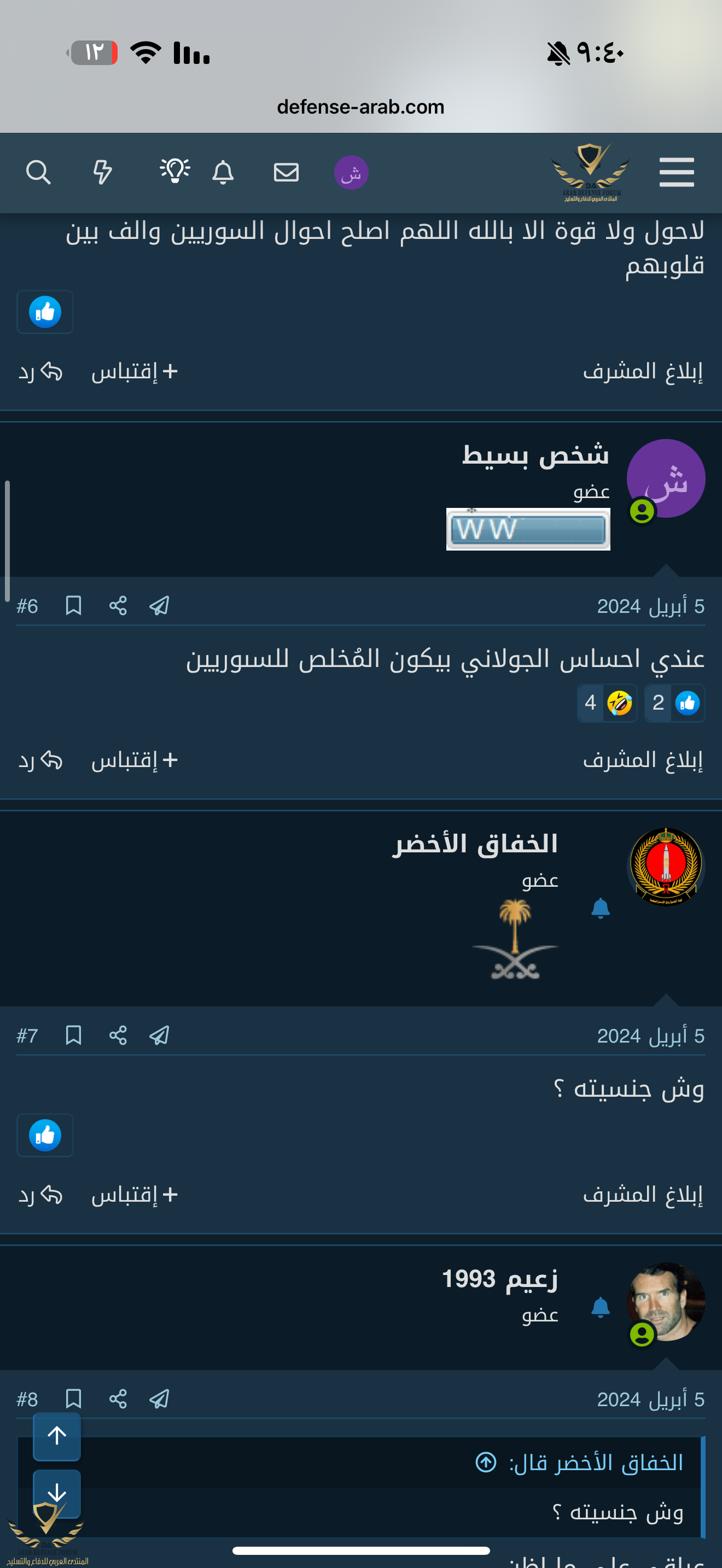This screenshot has width=722, height=1568.
Task: Report post #6 via إبلاغ المشرف
Action: (x=643, y=760)
